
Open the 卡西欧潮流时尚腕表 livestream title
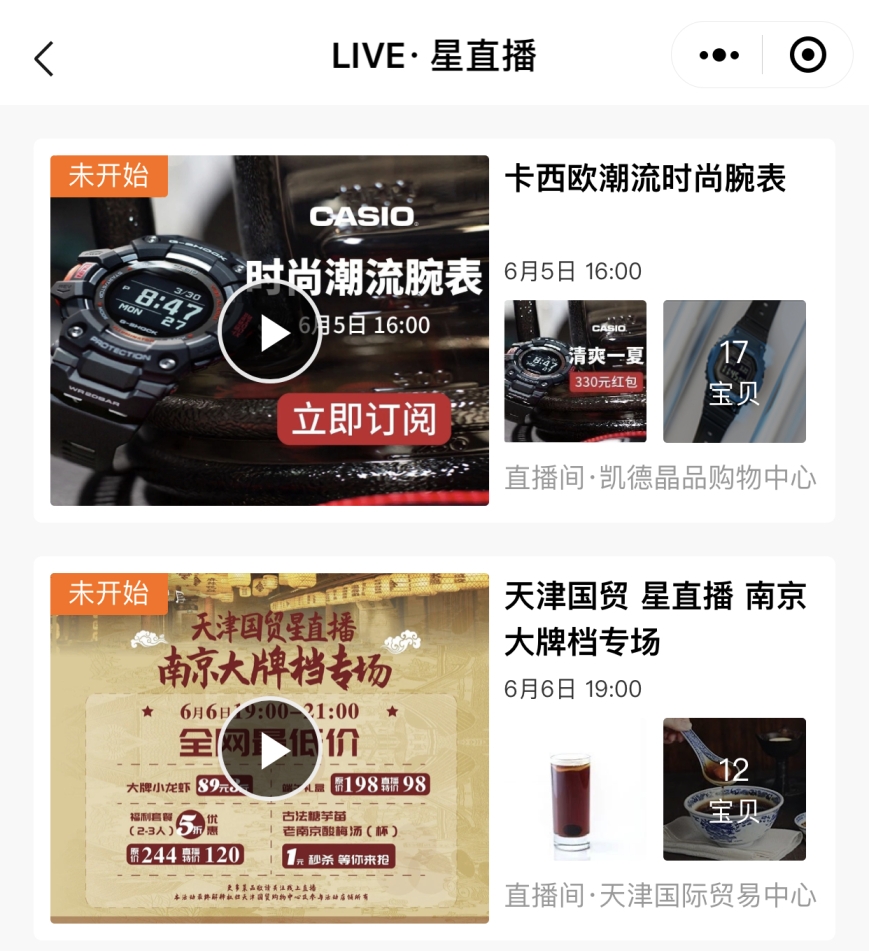click(x=645, y=180)
